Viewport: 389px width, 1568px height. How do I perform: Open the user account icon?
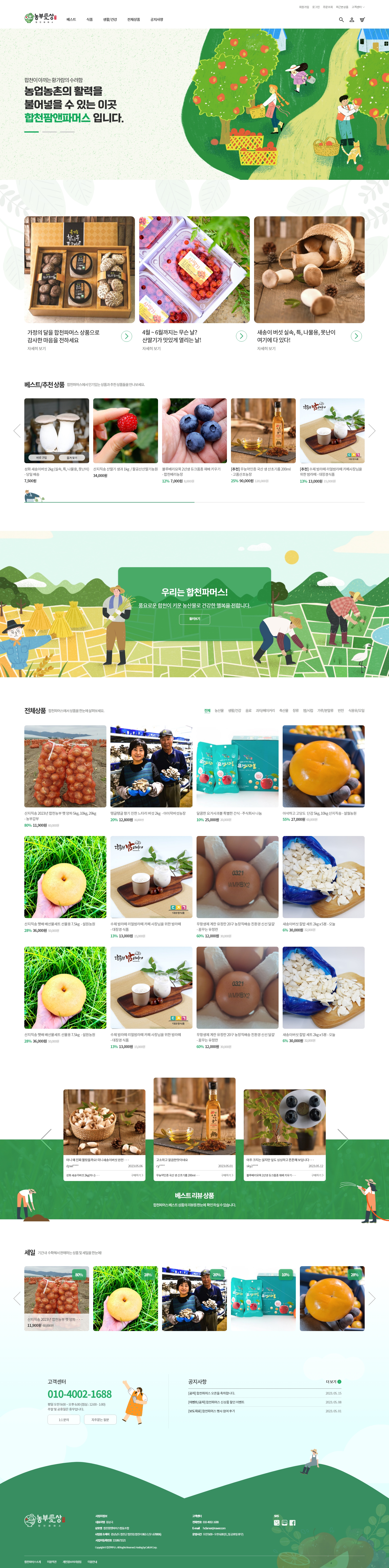[351, 19]
